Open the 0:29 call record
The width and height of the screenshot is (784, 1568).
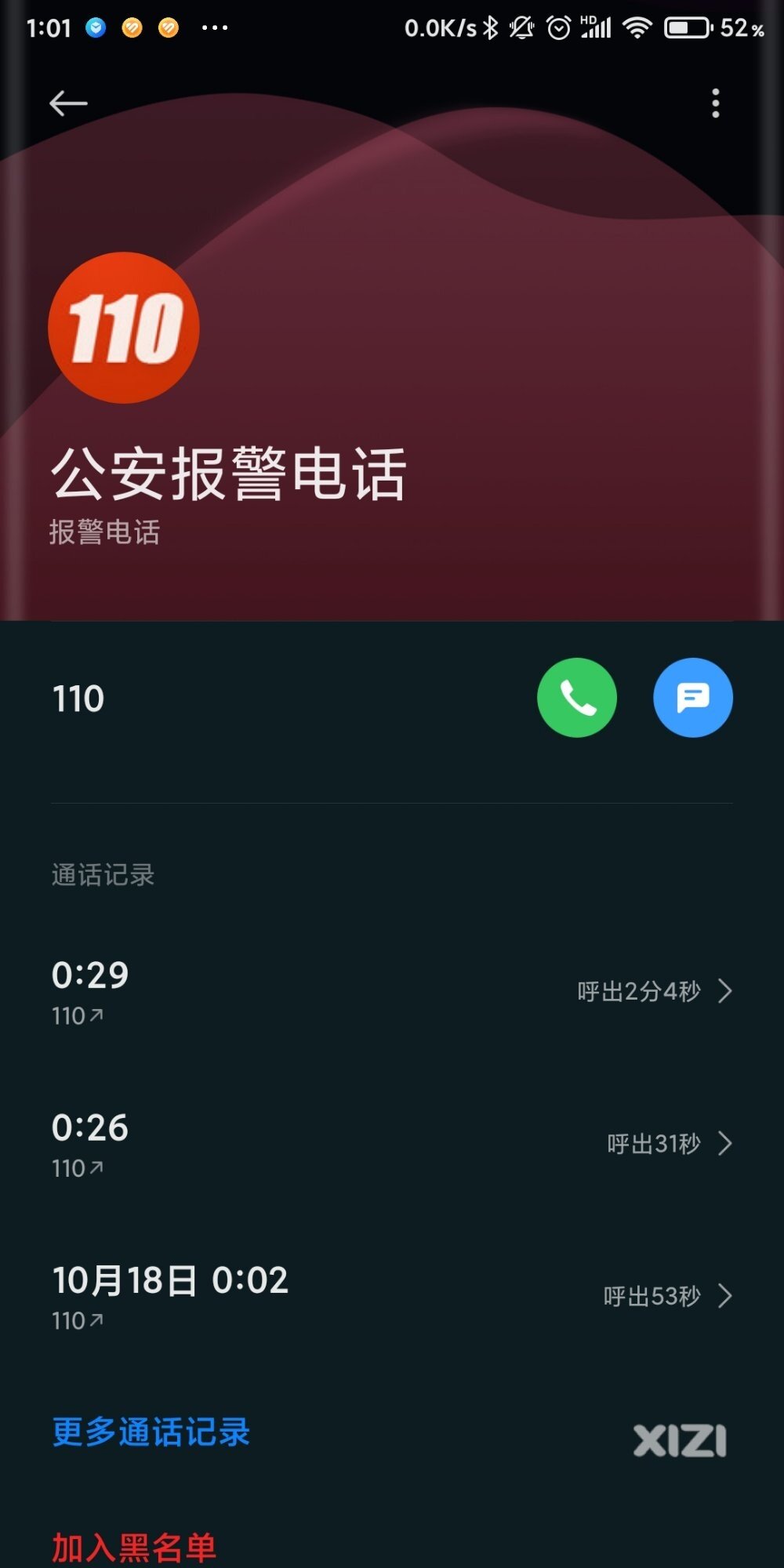pos(392,991)
